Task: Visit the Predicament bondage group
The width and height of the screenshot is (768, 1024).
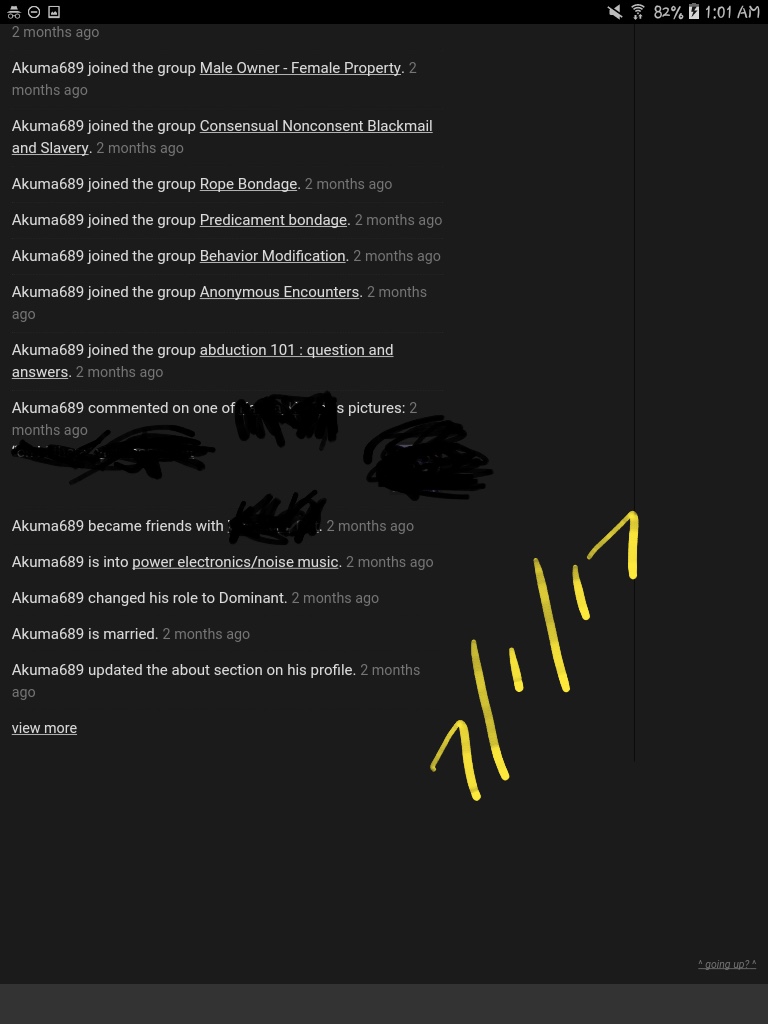Action: pos(273,220)
